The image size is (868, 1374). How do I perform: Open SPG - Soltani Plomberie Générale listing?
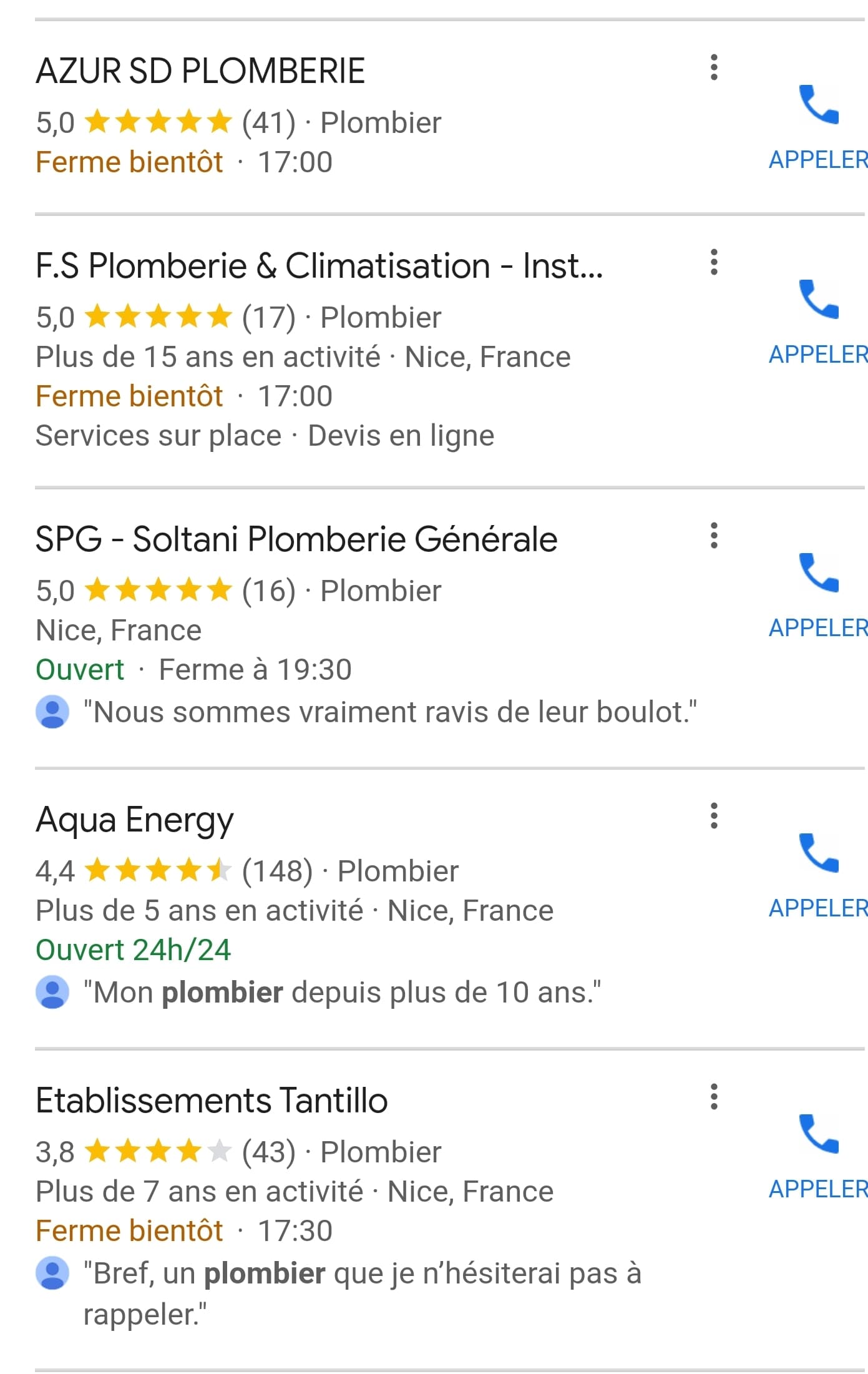click(296, 539)
